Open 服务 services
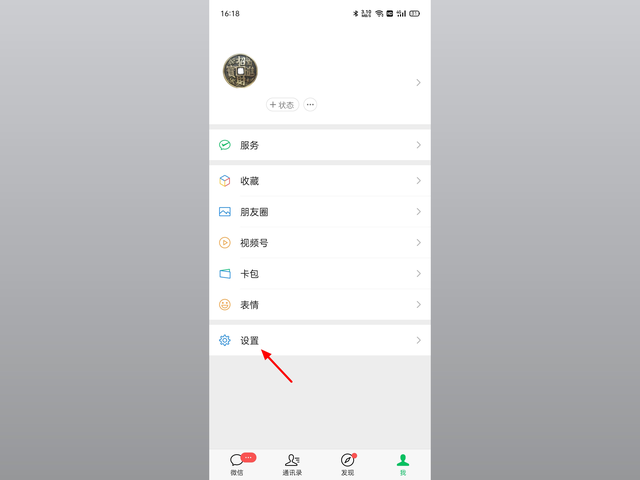Viewport: 640px width, 480px height. click(320, 145)
